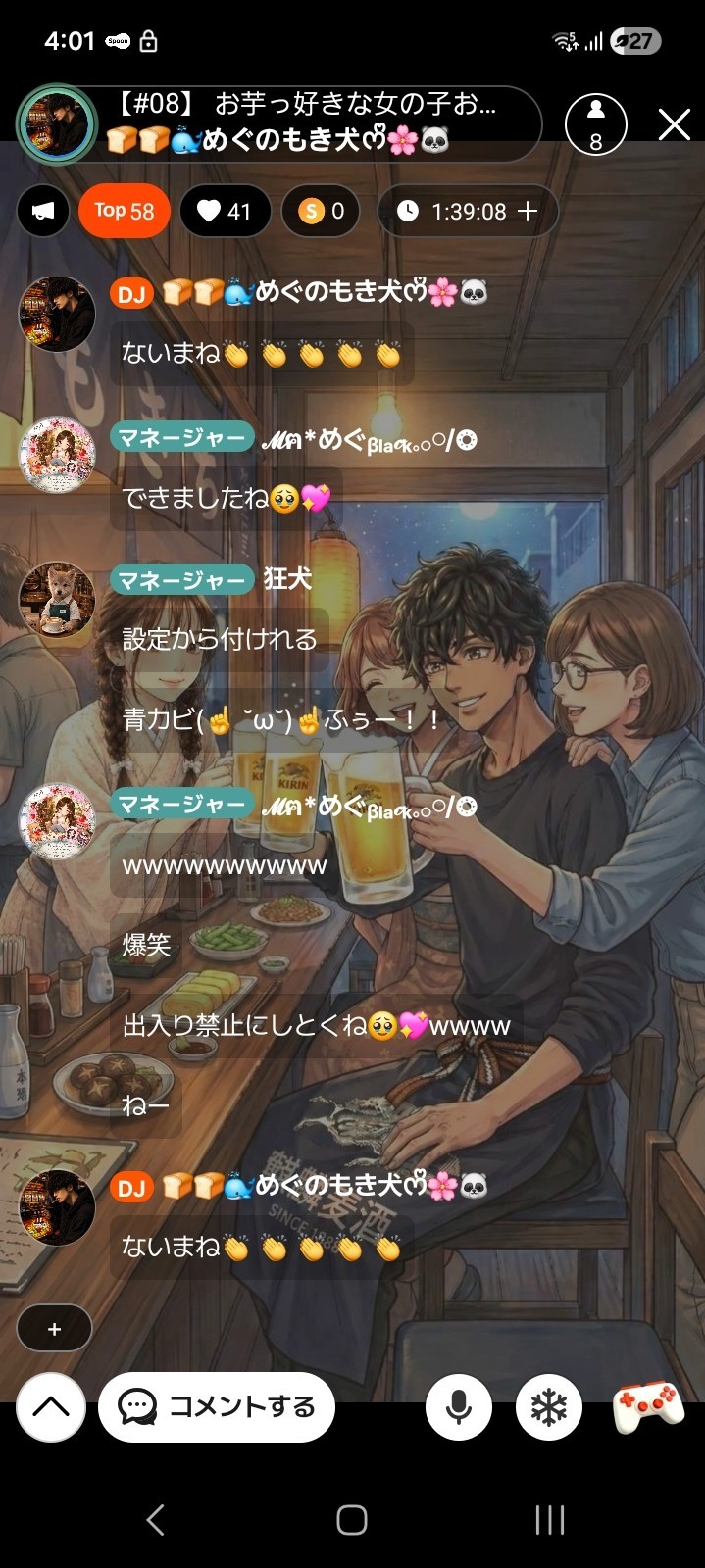Expand the upward chevron menu

(x=51, y=1407)
